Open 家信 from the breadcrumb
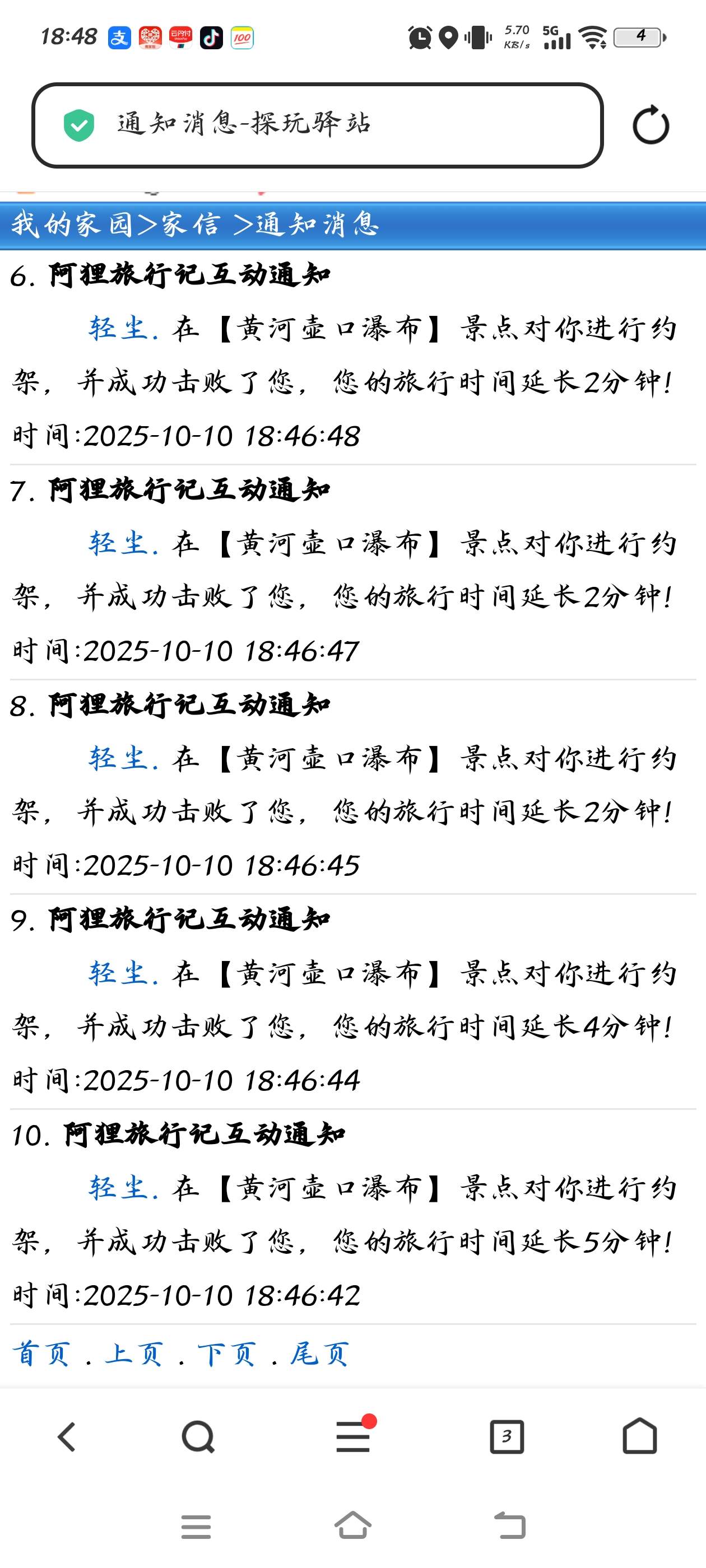Image resolution: width=706 pixels, height=1568 pixels. click(190, 225)
